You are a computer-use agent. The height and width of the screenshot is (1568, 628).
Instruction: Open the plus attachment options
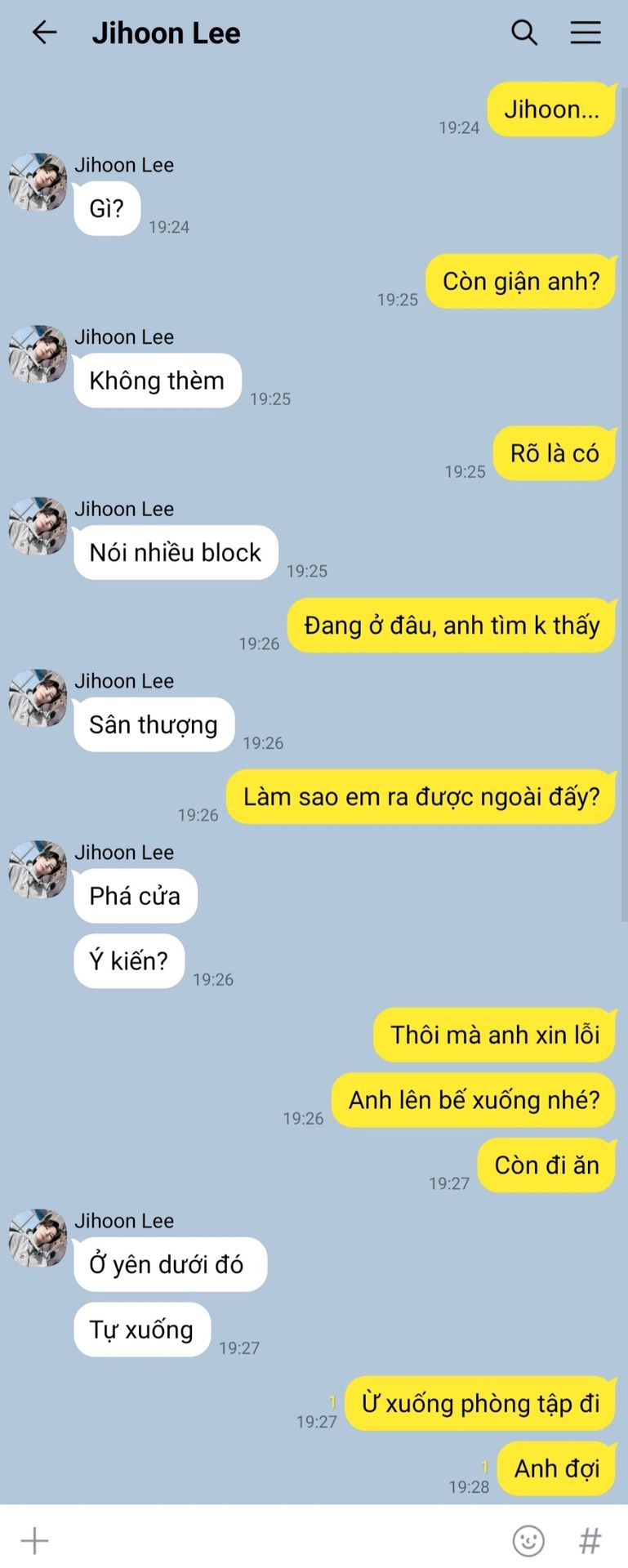[x=35, y=1540]
